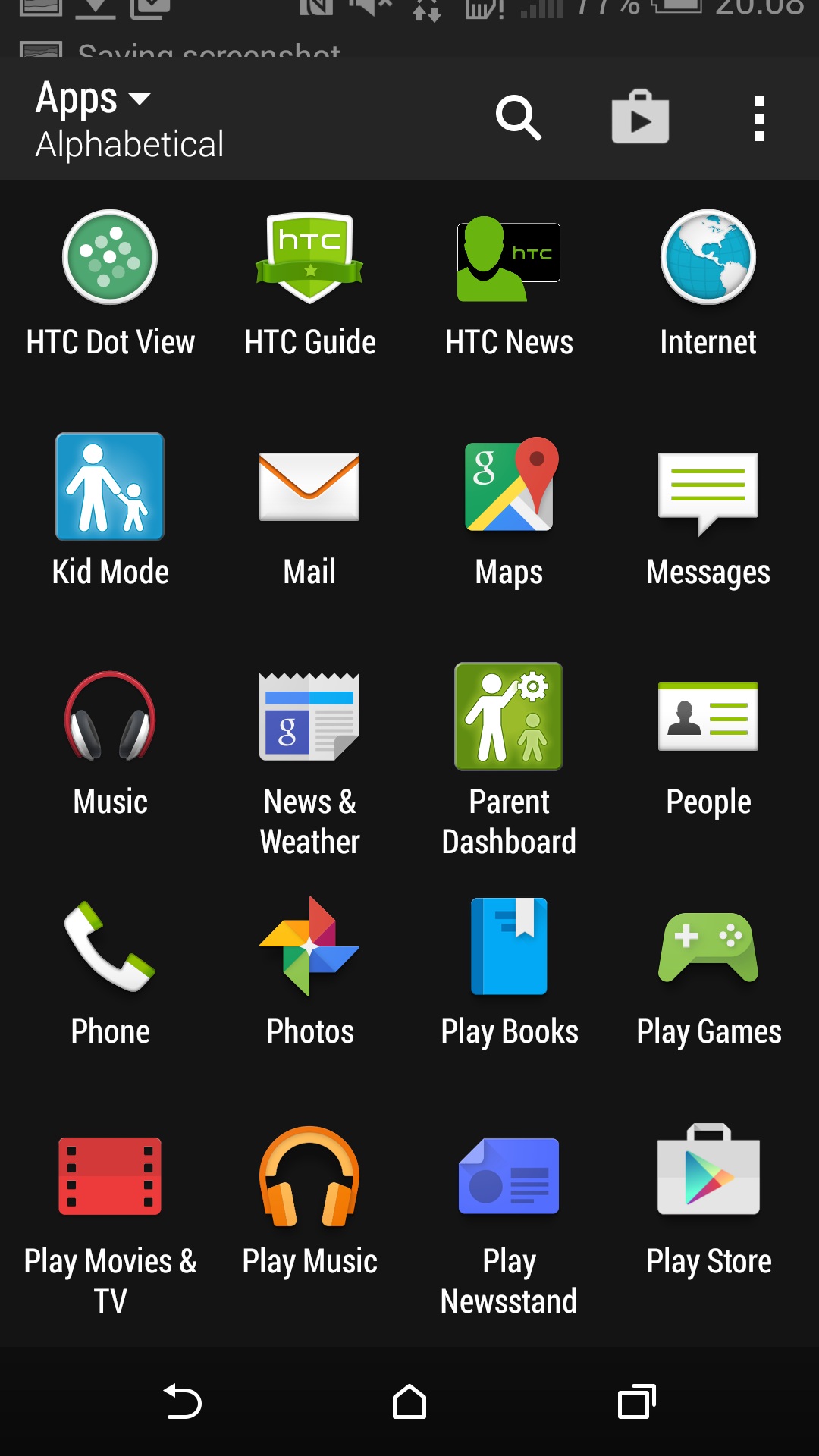Open HTC Guide app

click(x=309, y=258)
